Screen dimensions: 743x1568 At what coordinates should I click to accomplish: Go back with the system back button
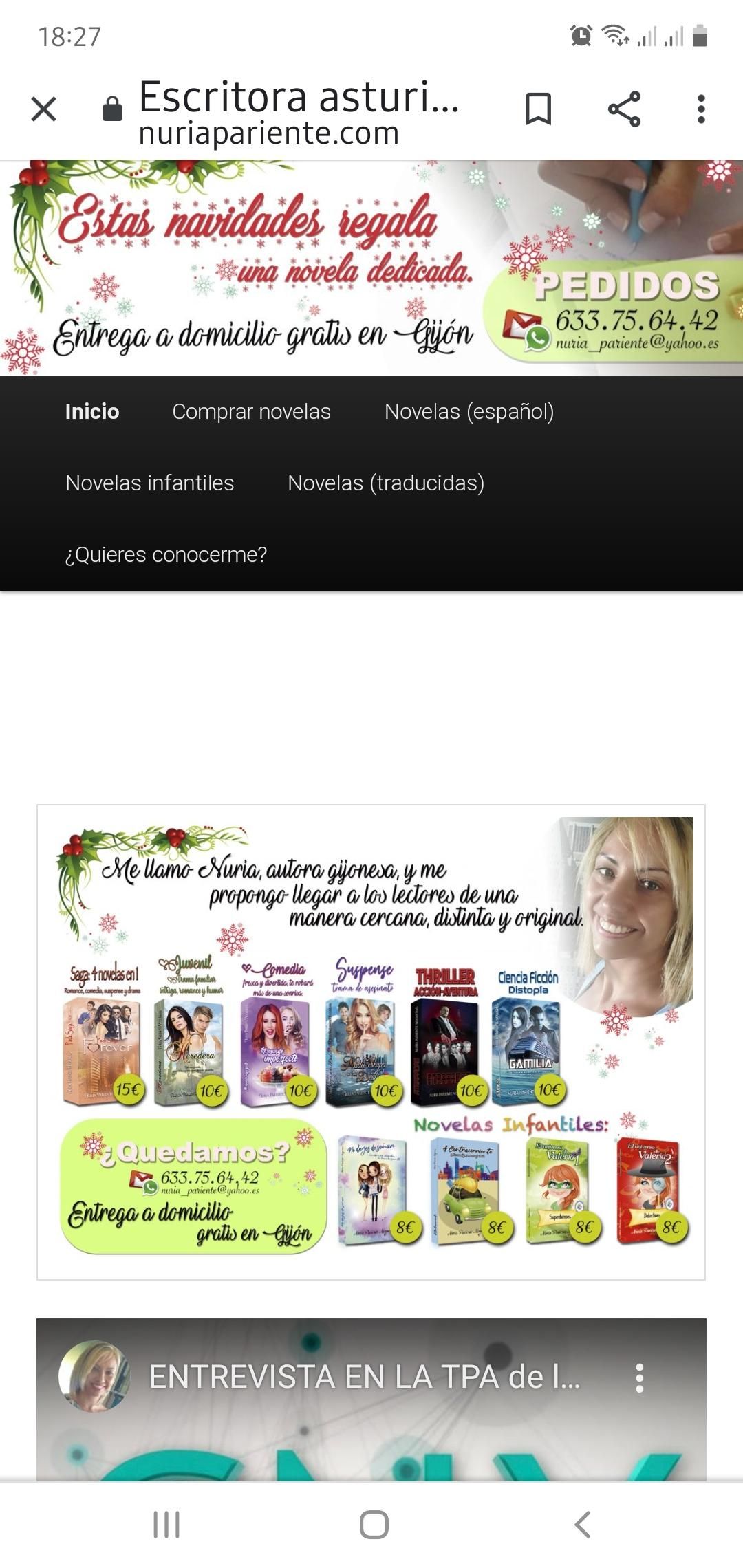coord(582,1525)
